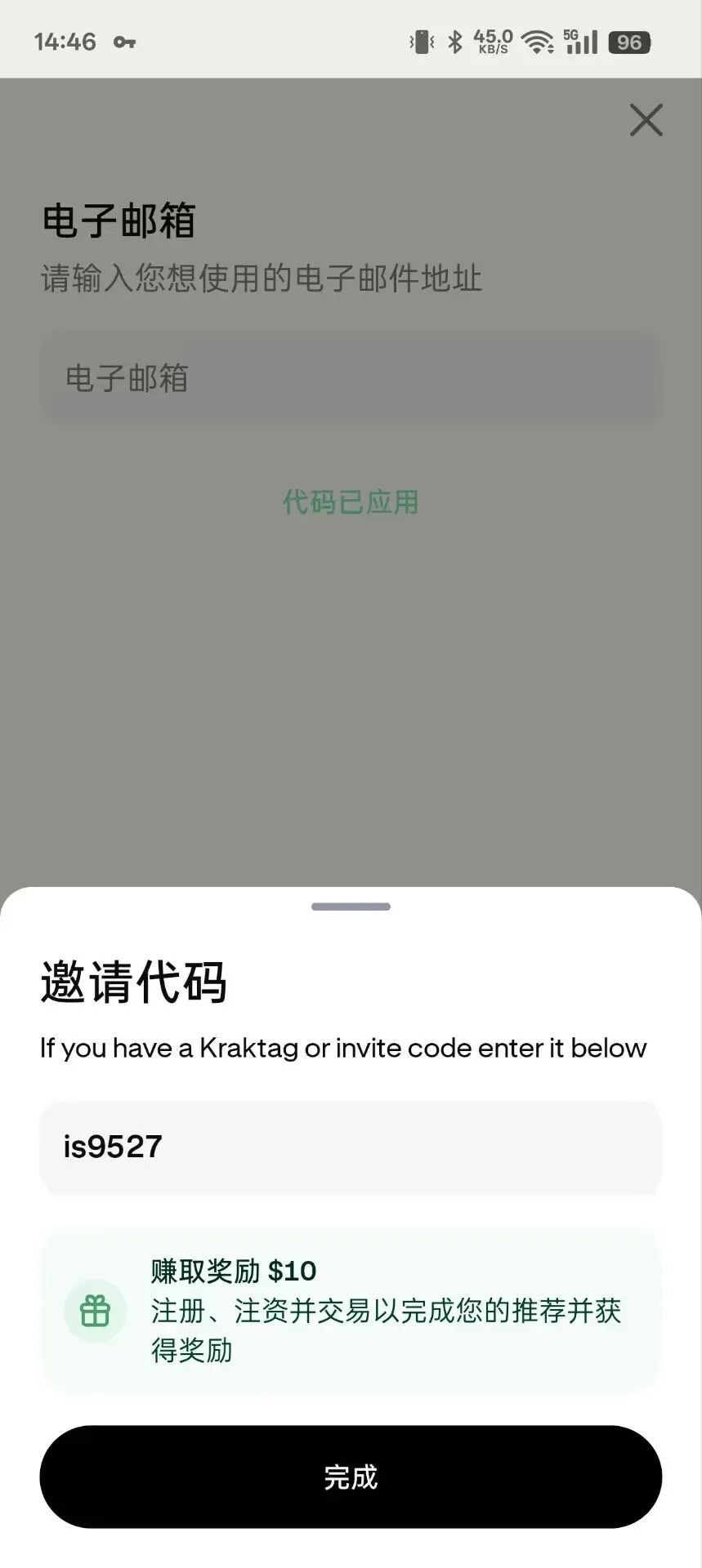The width and height of the screenshot is (702, 1568).
Task: Edit the invite code field containing is9527
Action: (351, 1147)
